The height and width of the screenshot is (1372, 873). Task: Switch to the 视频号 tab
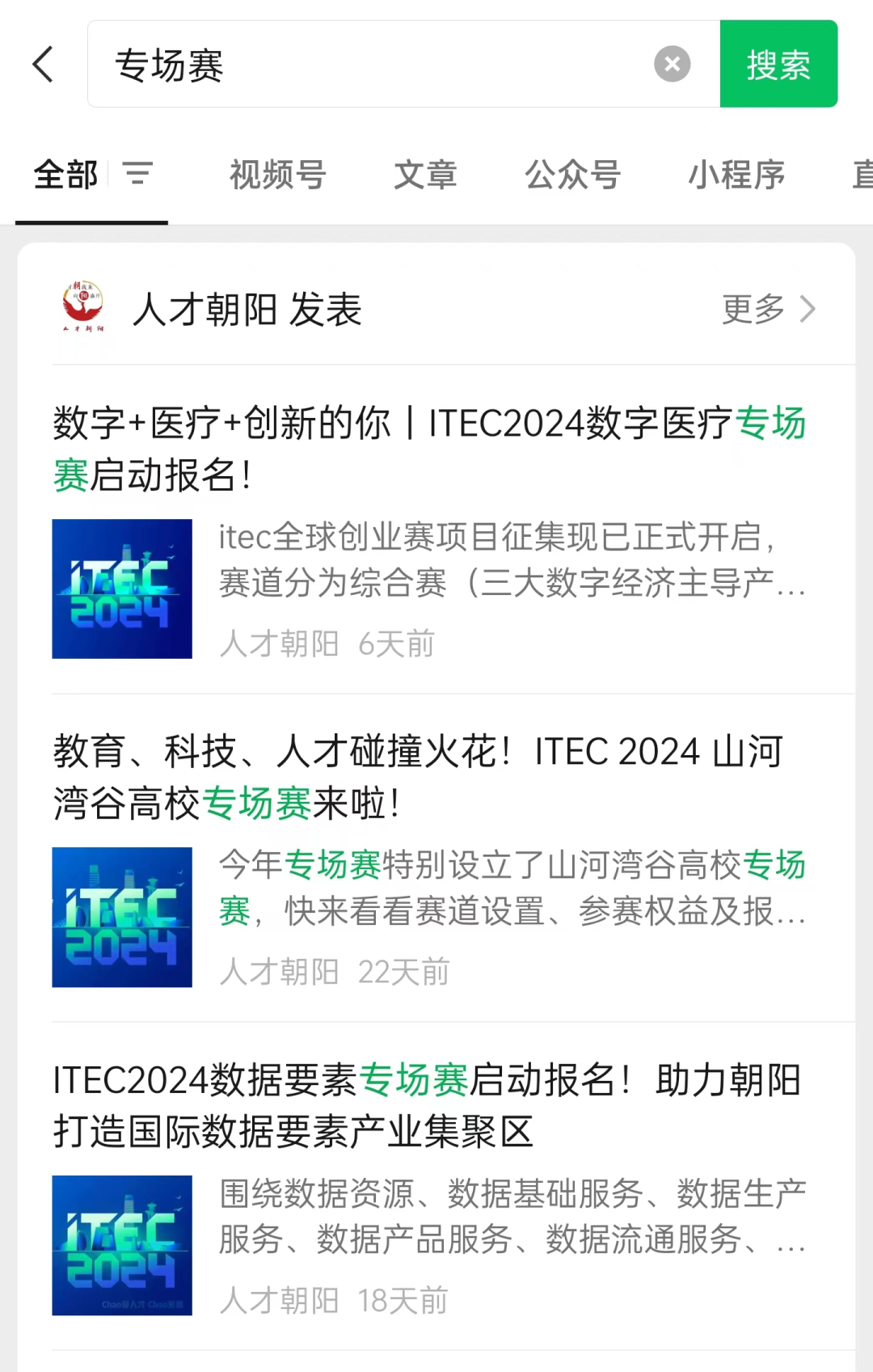point(277,175)
